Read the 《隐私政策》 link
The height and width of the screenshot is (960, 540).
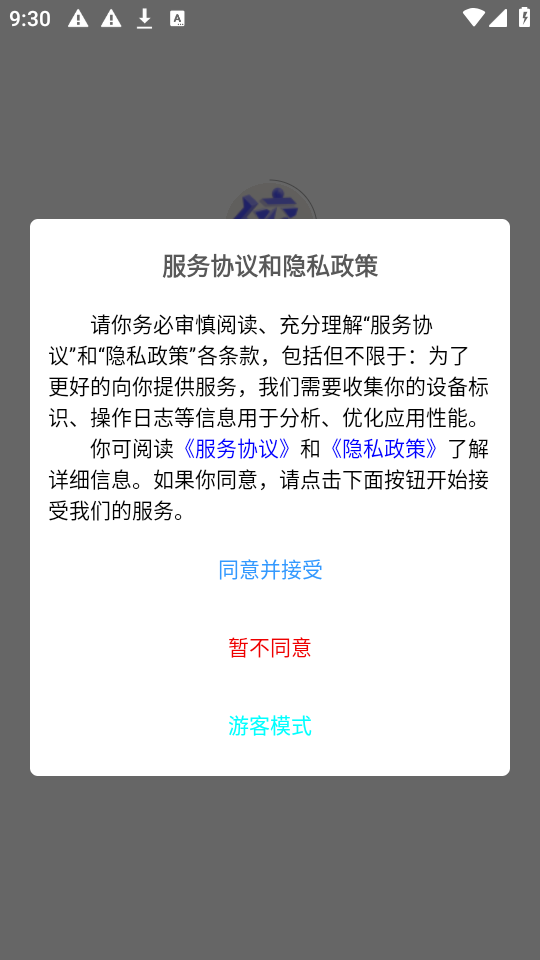tap(383, 449)
